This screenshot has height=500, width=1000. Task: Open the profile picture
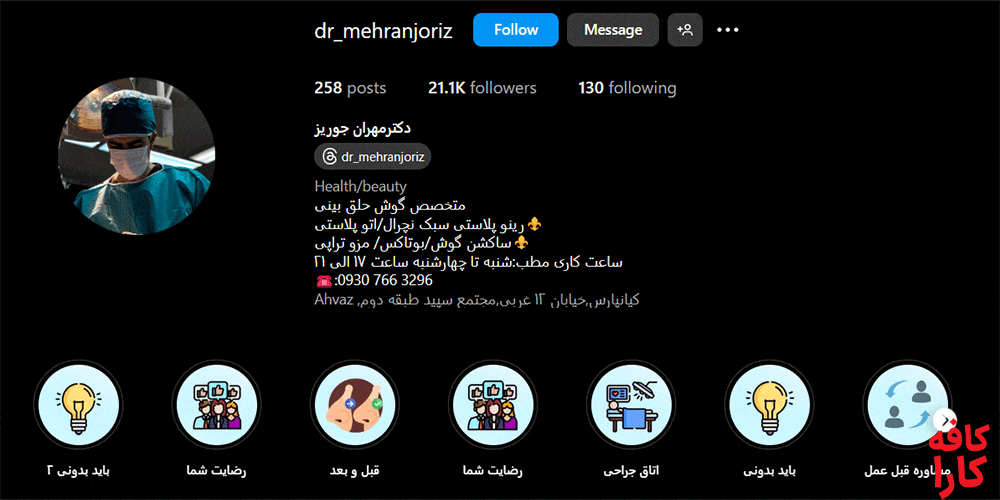coord(137,154)
